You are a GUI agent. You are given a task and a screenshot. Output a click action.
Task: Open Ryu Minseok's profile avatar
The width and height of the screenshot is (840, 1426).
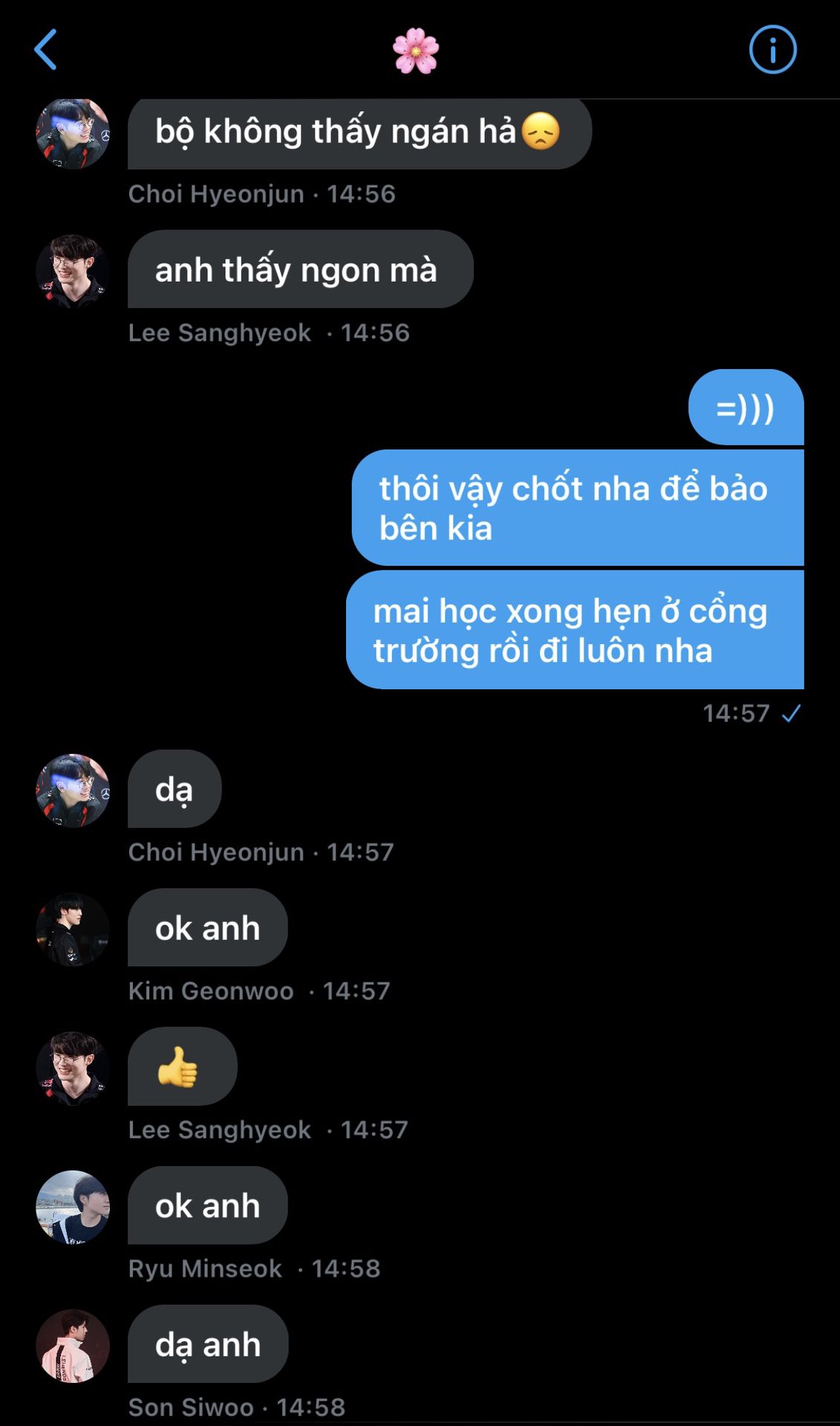pos(73,1207)
